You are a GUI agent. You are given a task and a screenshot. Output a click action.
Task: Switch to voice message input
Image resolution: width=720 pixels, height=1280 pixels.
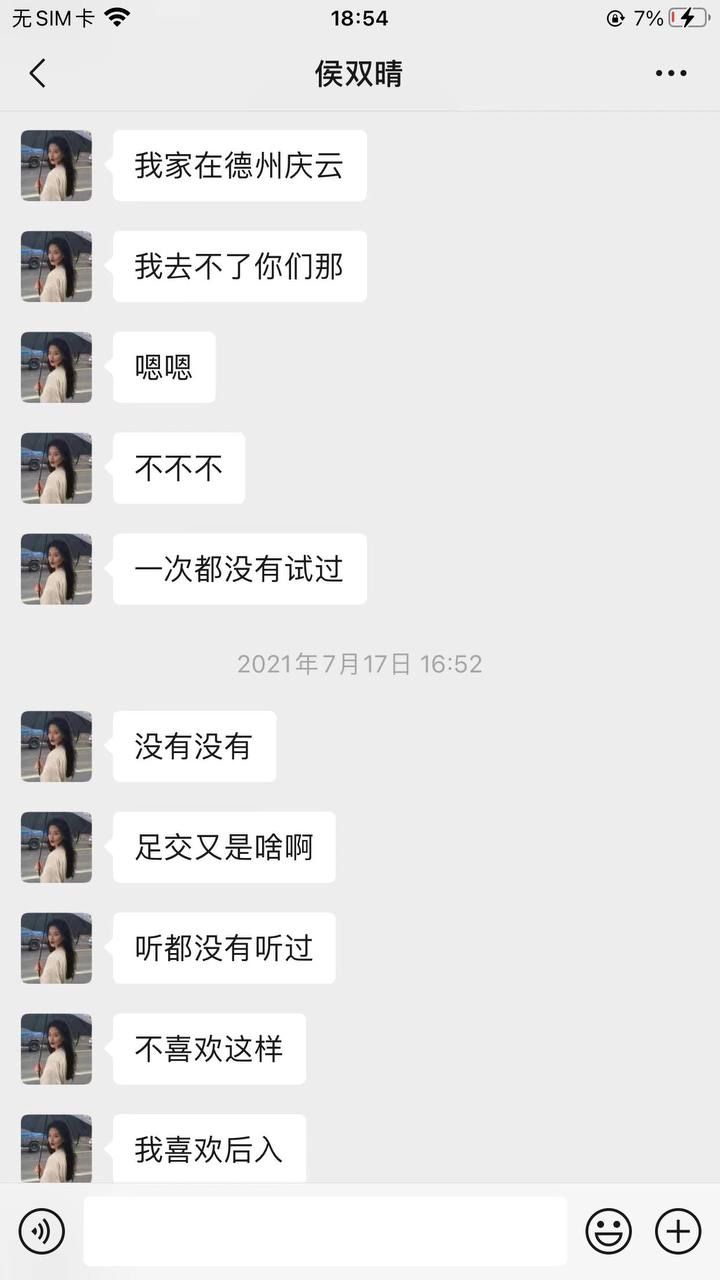(x=42, y=1231)
